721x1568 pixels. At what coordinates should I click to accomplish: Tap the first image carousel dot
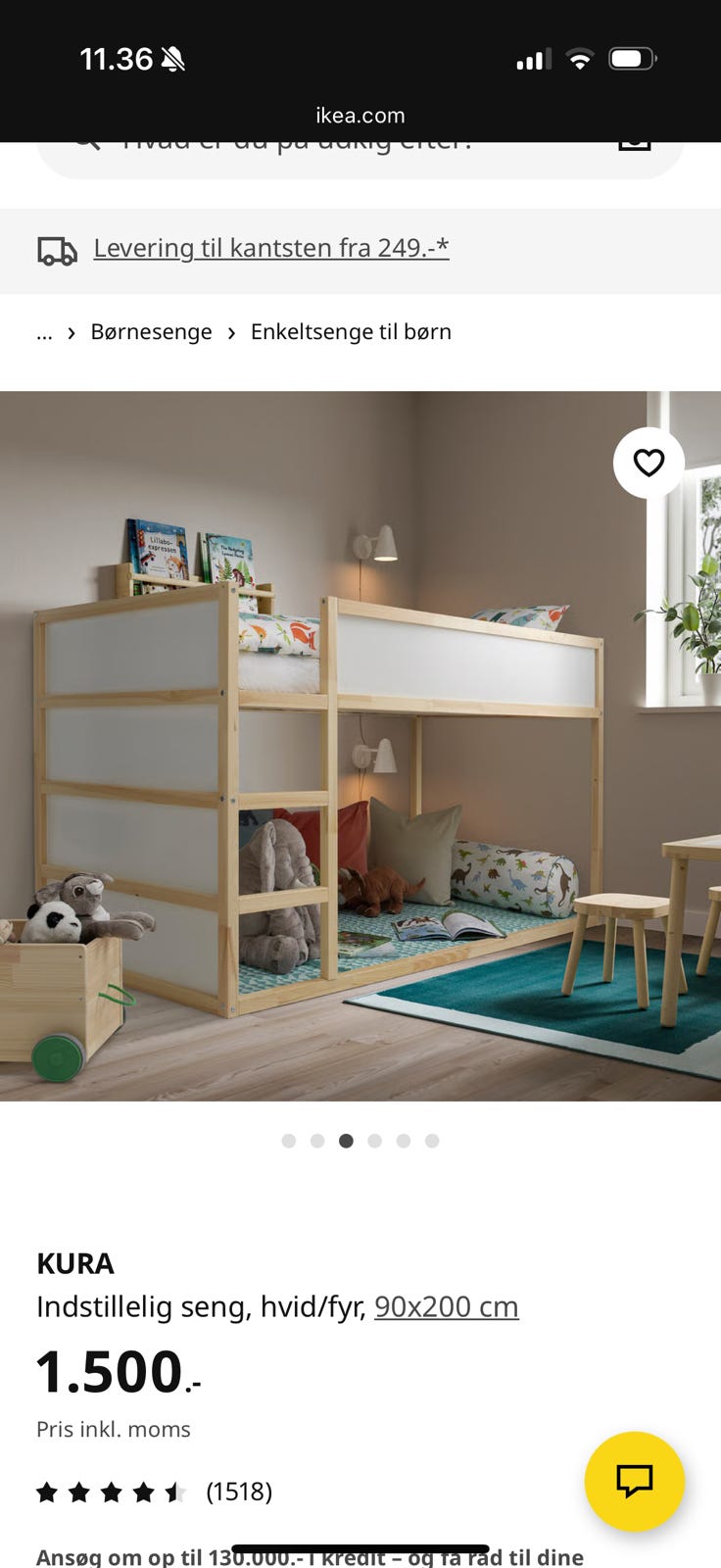click(289, 1141)
